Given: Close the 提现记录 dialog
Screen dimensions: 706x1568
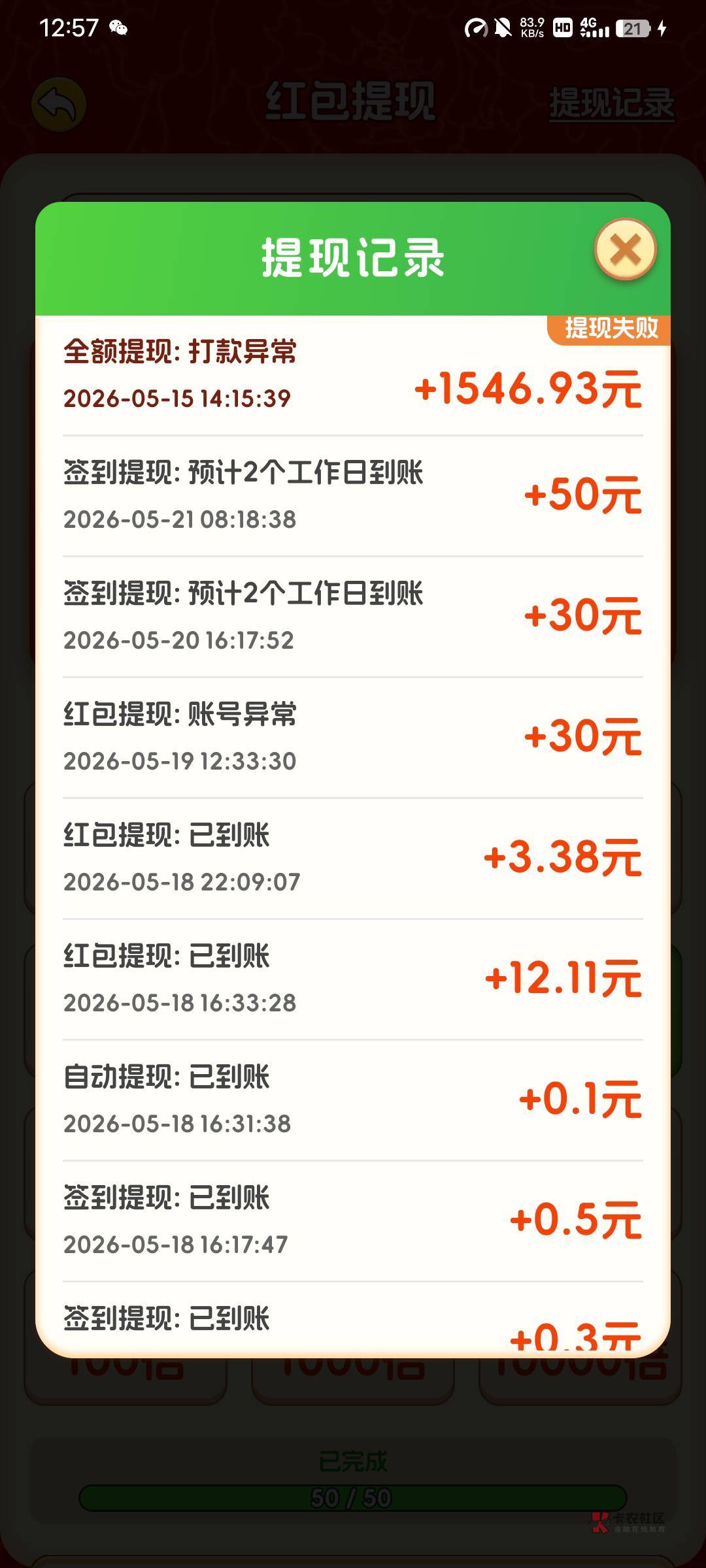Looking at the screenshot, I should 626,250.
